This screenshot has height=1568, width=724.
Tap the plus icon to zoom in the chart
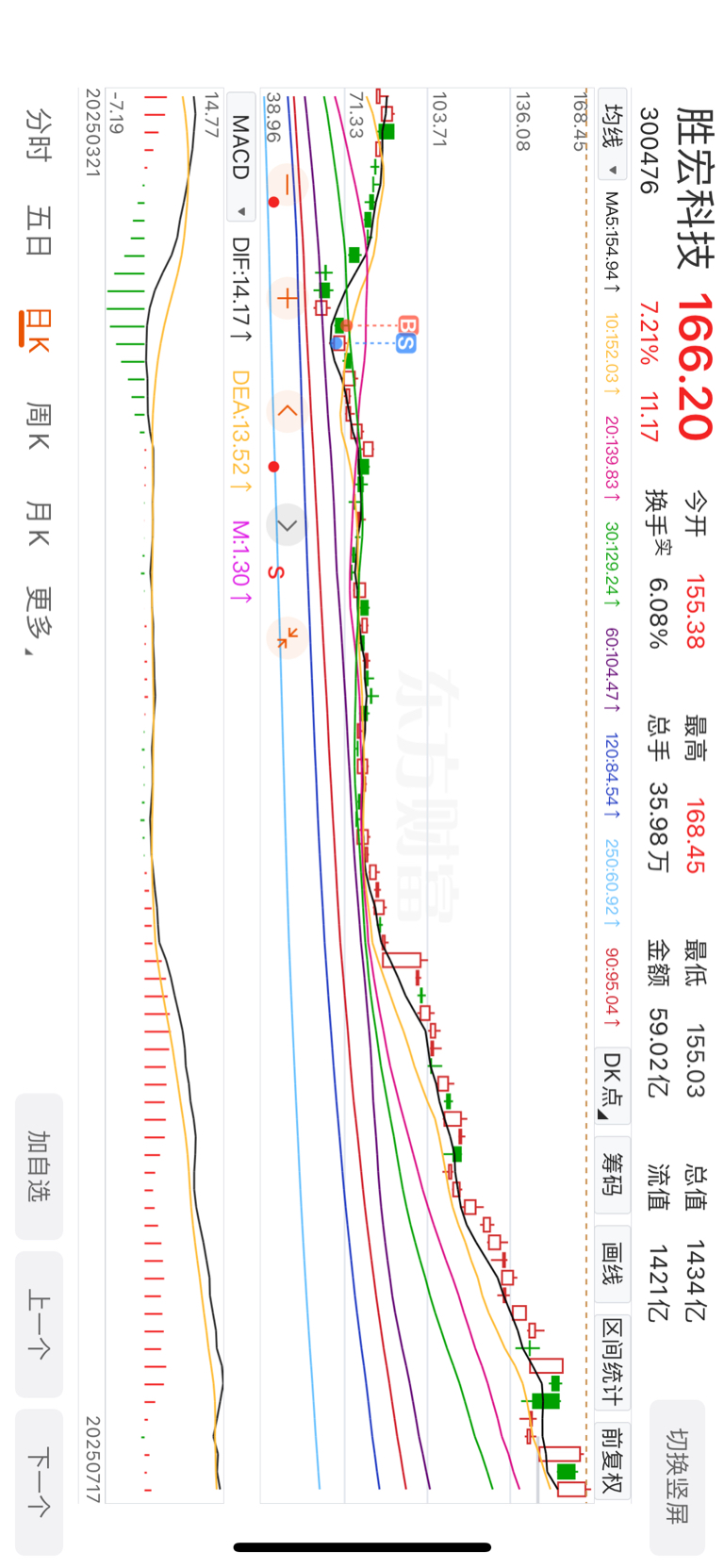pyautogui.click(x=287, y=299)
